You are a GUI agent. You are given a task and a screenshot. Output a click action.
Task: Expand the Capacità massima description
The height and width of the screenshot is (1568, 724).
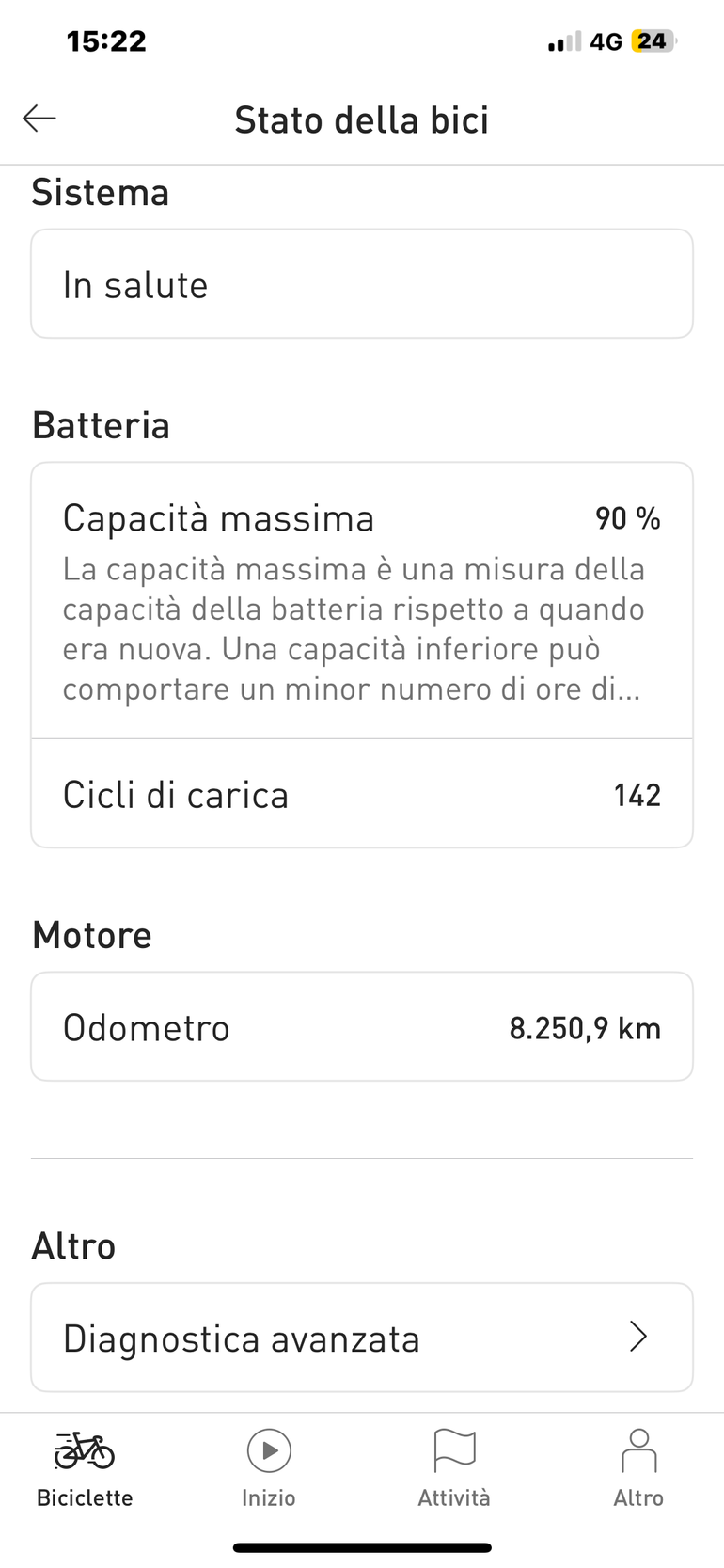point(362,628)
